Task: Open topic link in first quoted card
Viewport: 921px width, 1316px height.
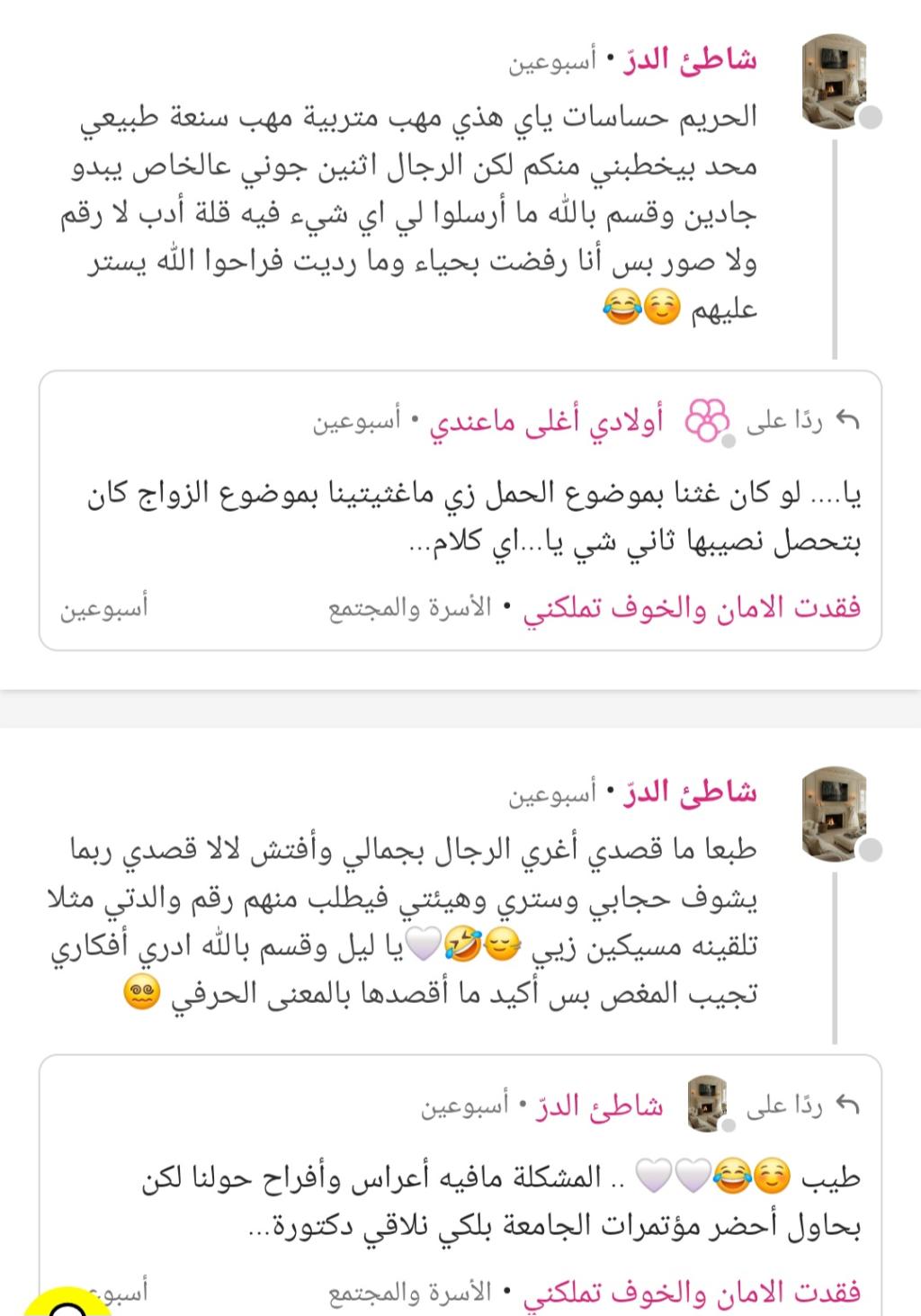Action: [692, 608]
